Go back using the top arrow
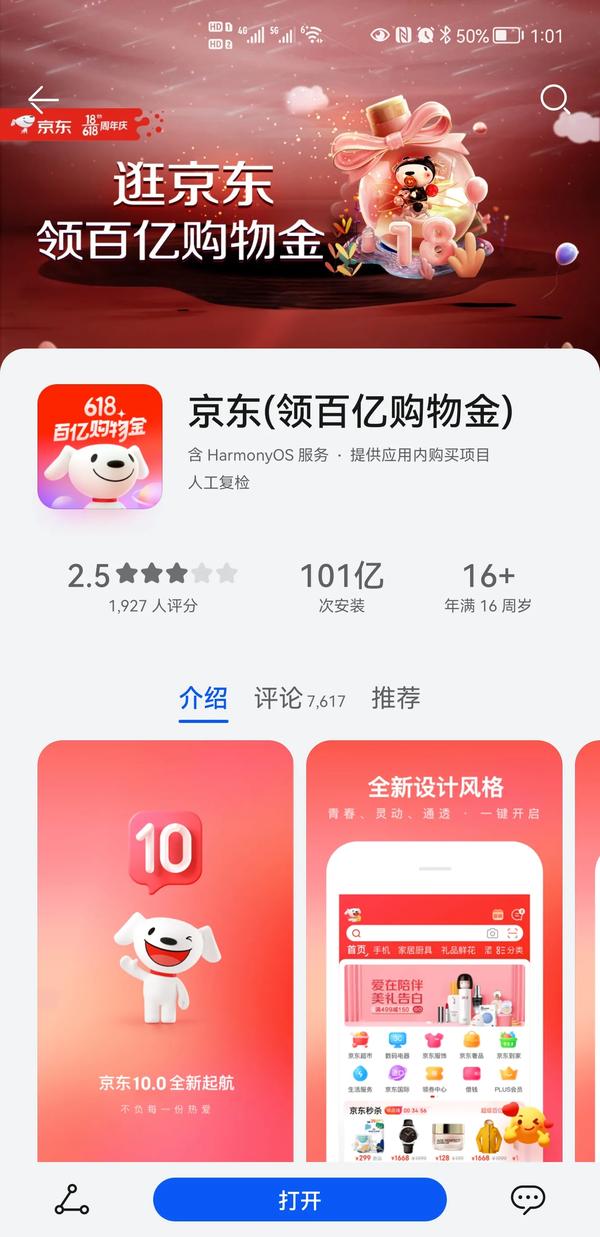This screenshot has height=1237, width=600. 43,99
